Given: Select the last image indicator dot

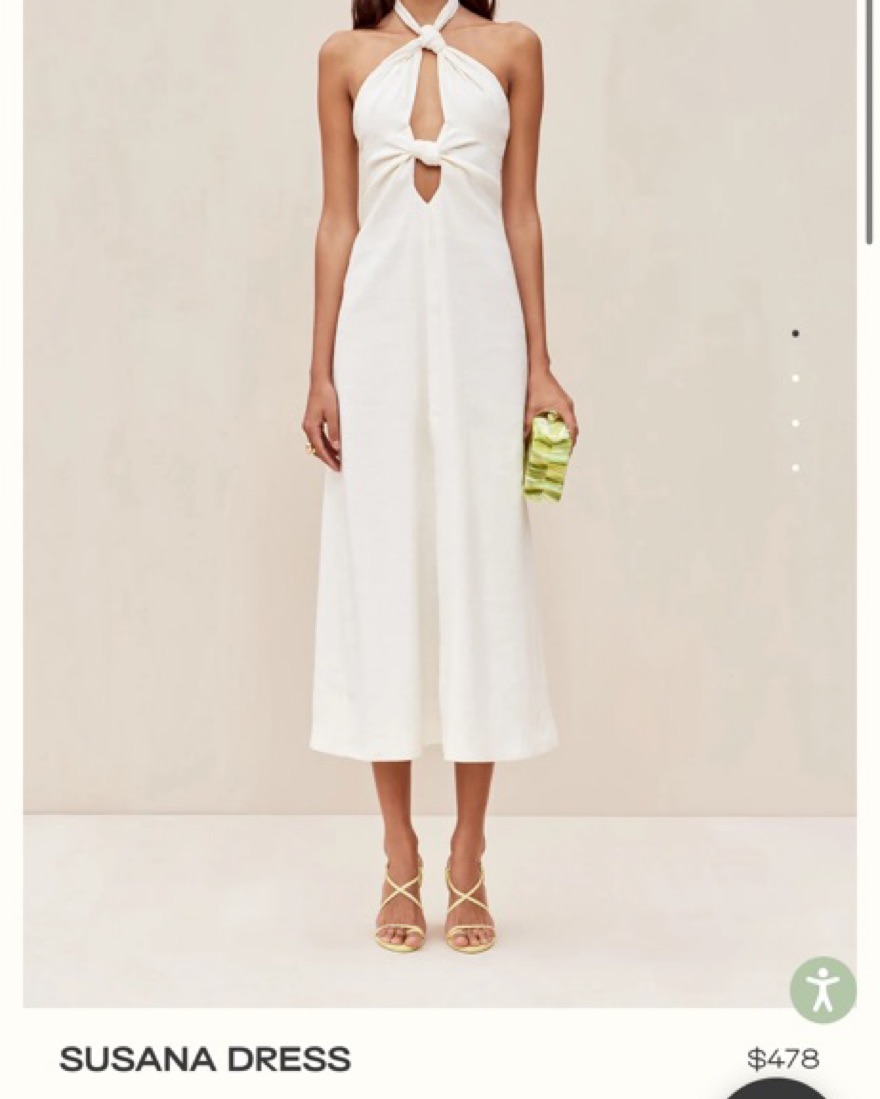Looking at the screenshot, I should point(795,467).
